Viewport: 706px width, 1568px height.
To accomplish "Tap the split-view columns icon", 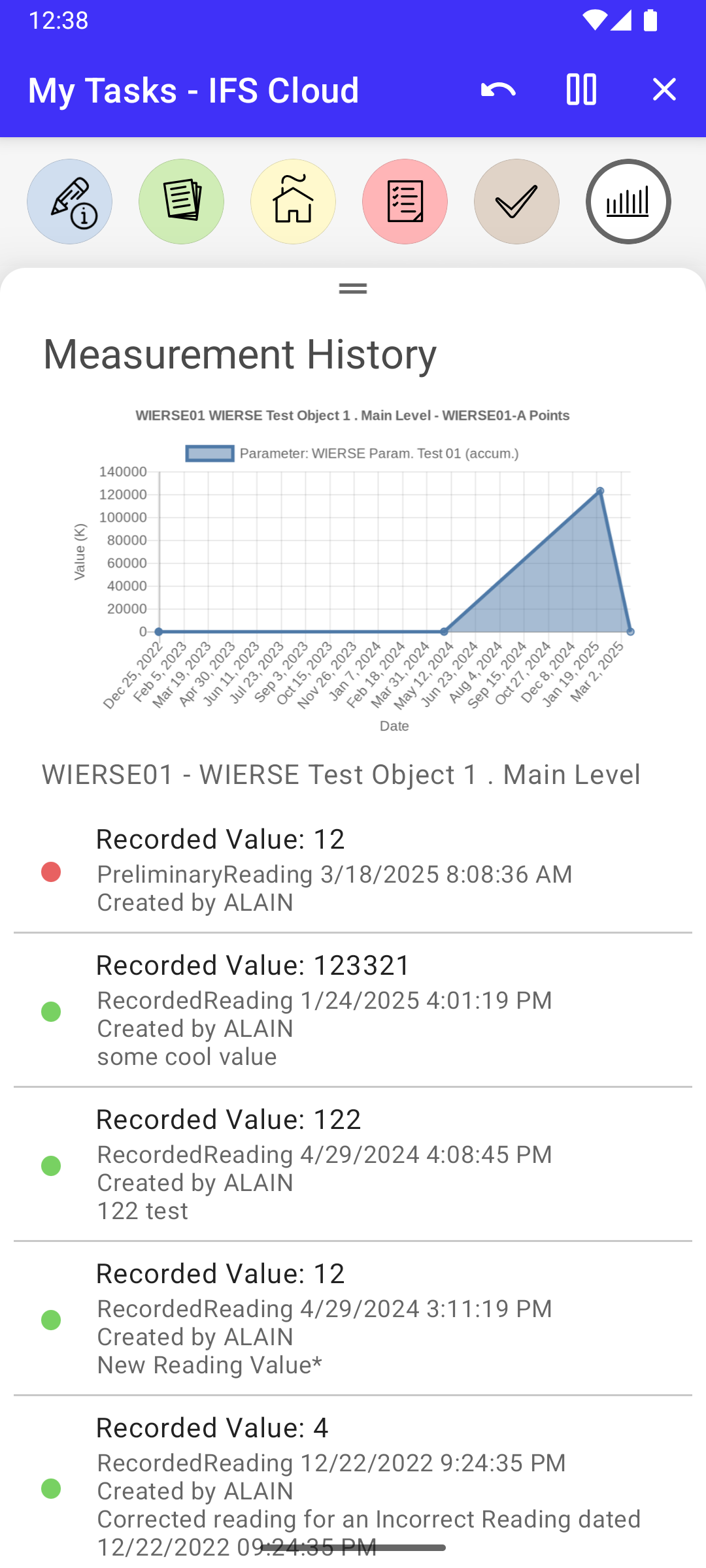I will (x=581, y=90).
